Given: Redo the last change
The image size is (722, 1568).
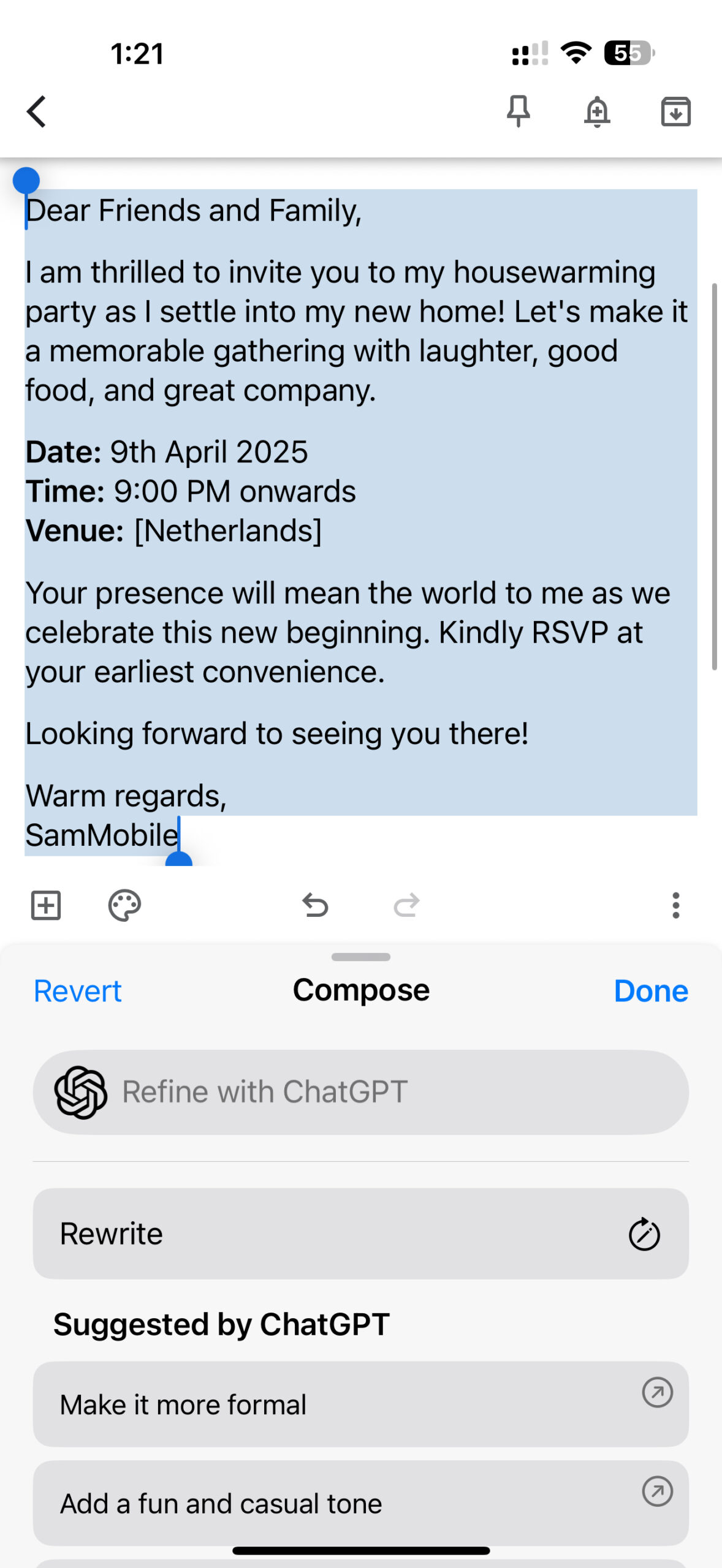Looking at the screenshot, I should coord(406,905).
